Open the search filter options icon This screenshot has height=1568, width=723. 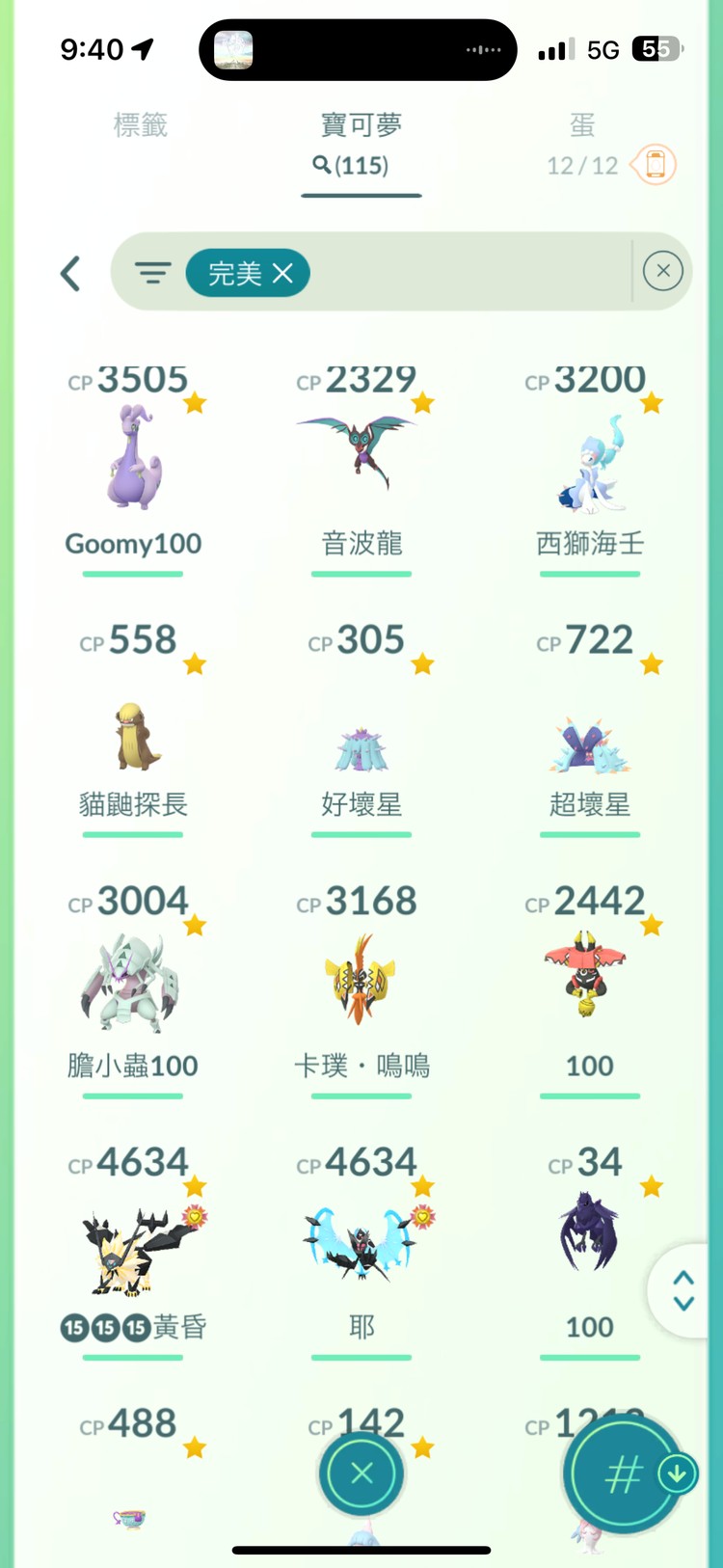click(x=153, y=273)
